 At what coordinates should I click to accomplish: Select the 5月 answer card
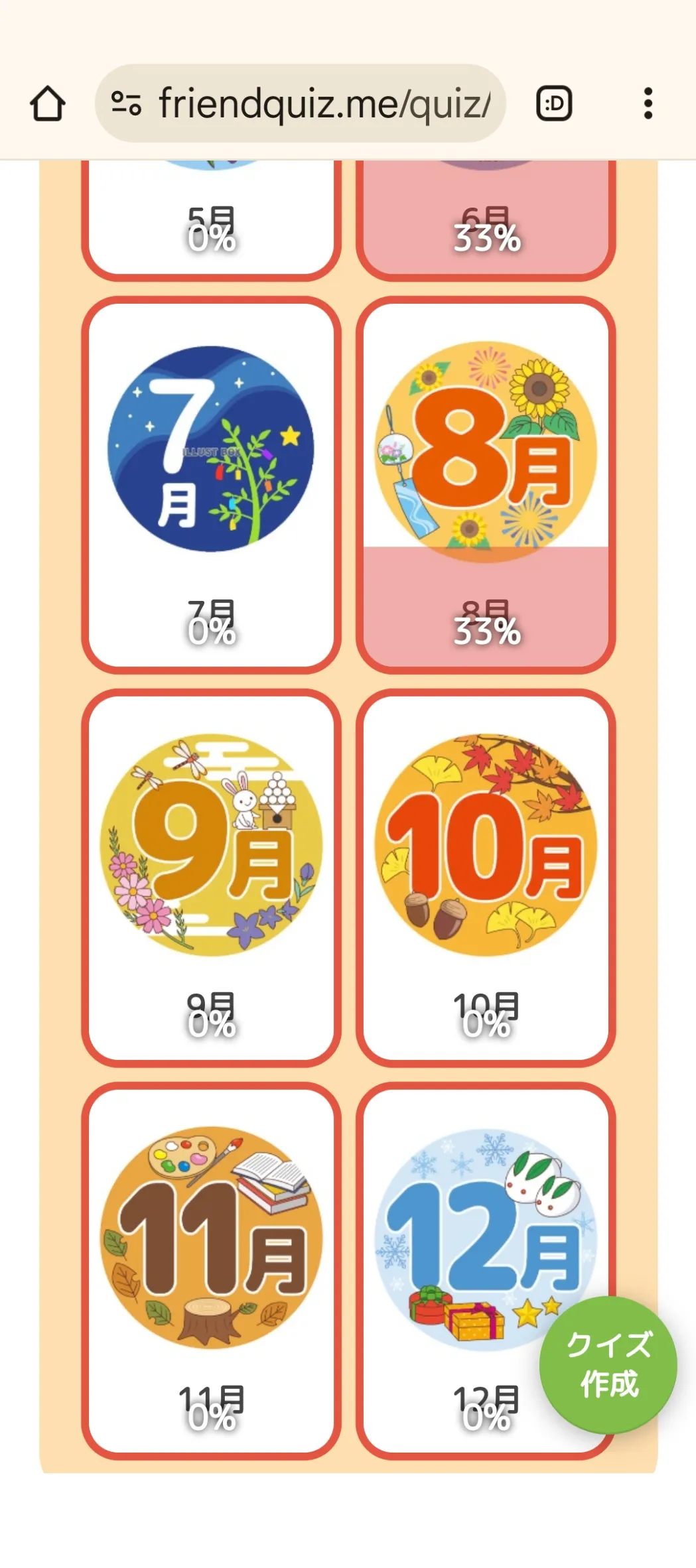pyautogui.click(x=211, y=219)
